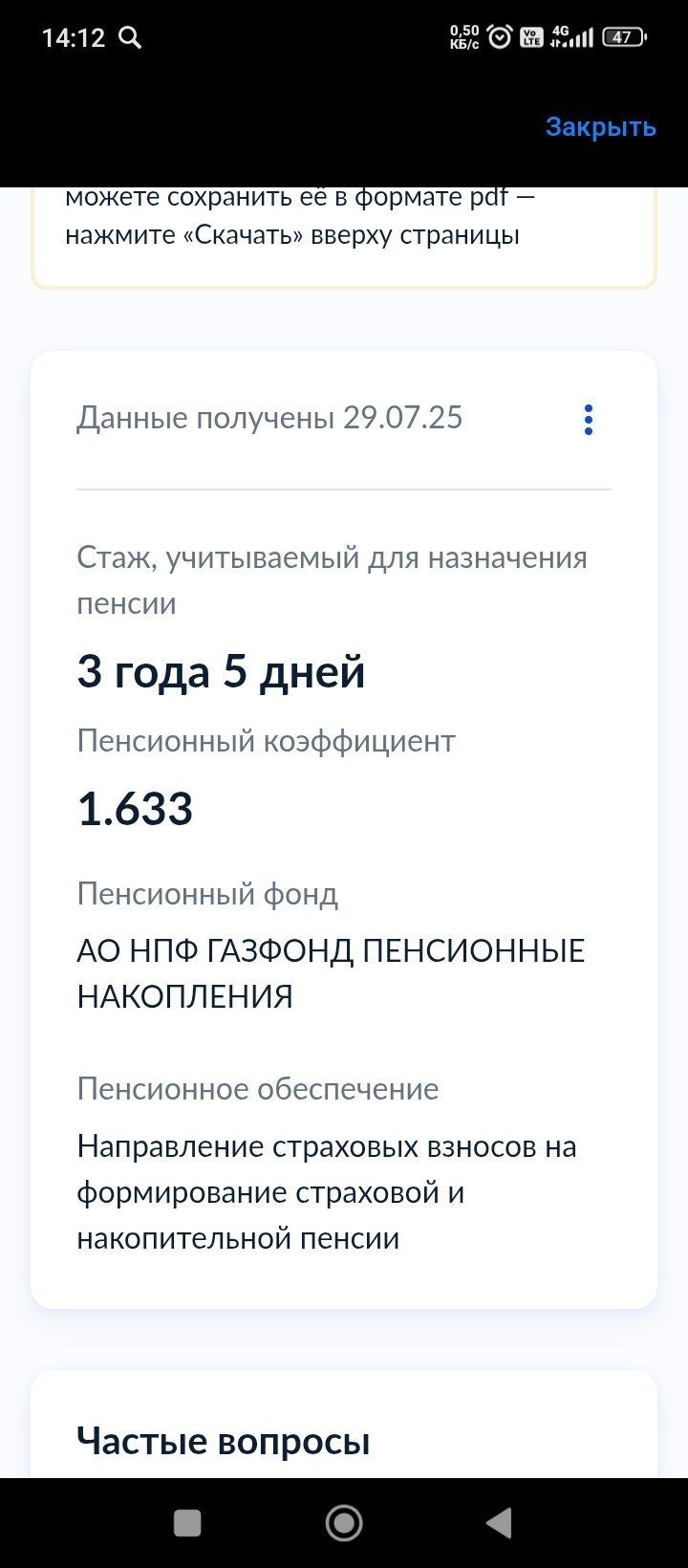Viewport: 688px width, 1568px height.
Task: Tap the system home button
Action: pyautogui.click(x=344, y=1523)
